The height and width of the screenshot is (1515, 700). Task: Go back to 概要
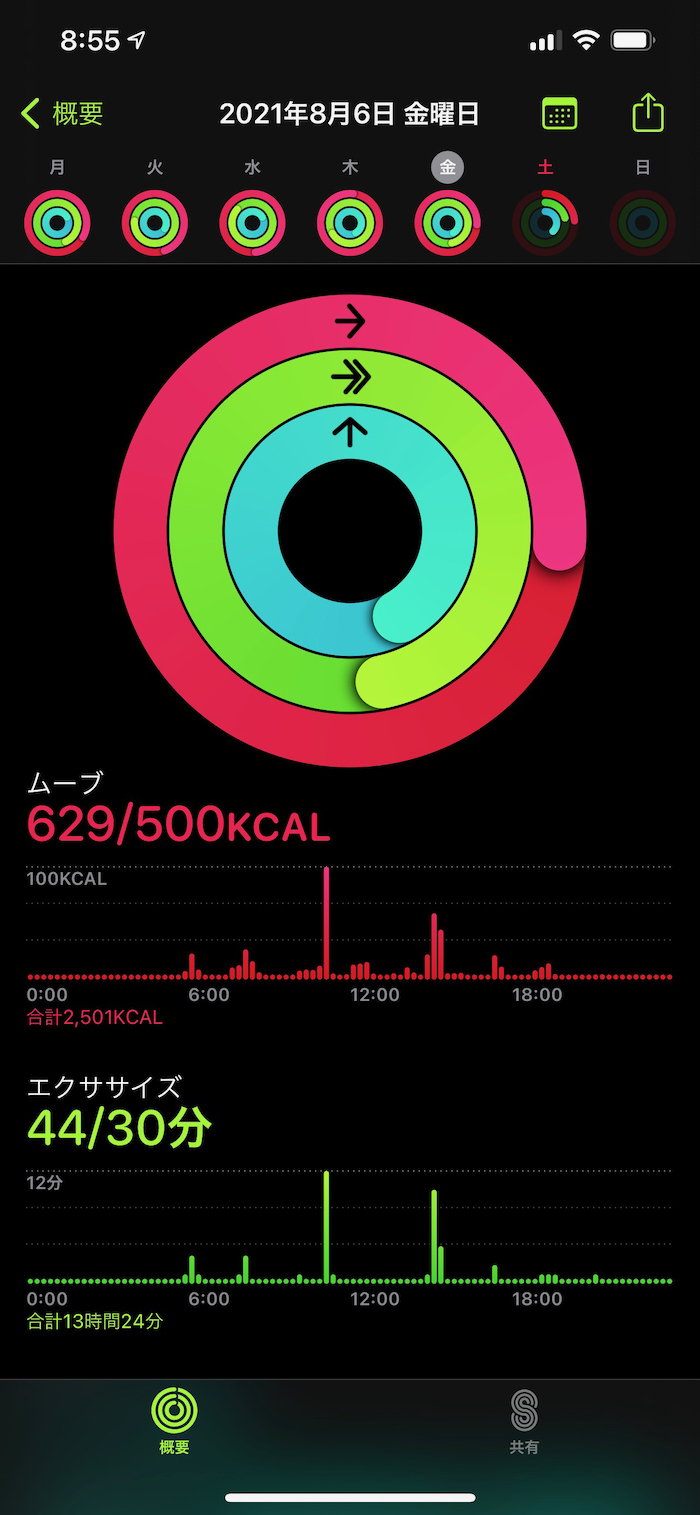(x=62, y=114)
